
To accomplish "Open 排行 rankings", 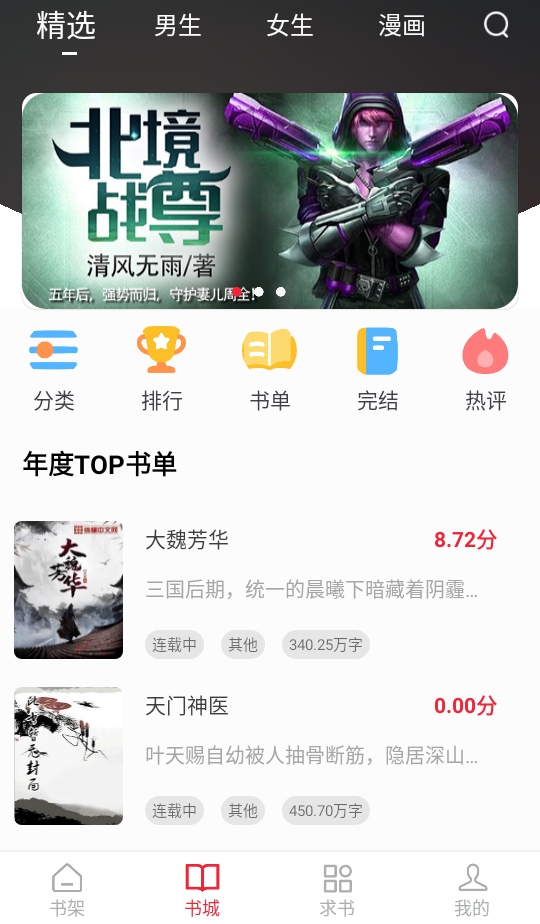I will (x=162, y=369).
